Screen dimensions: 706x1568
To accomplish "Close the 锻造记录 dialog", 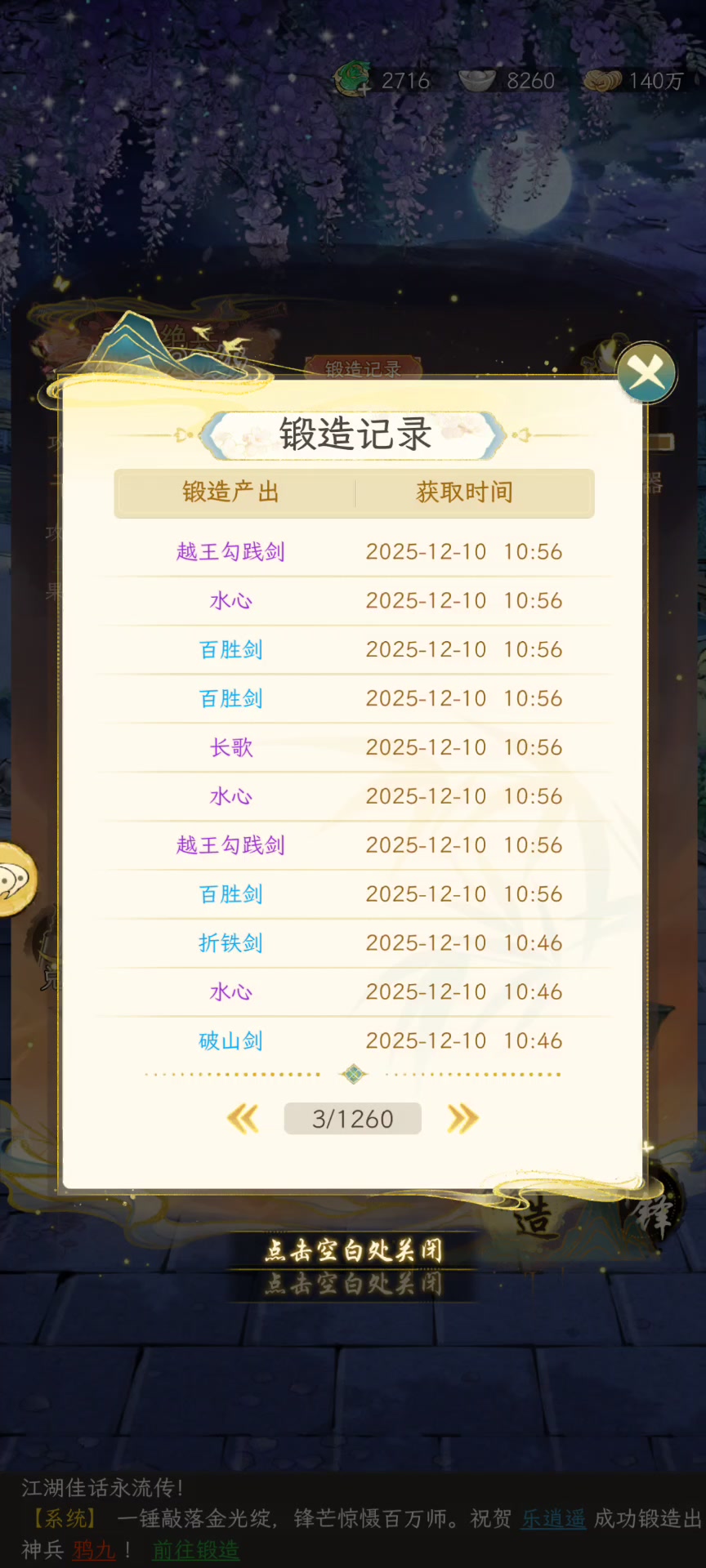I will point(646,374).
